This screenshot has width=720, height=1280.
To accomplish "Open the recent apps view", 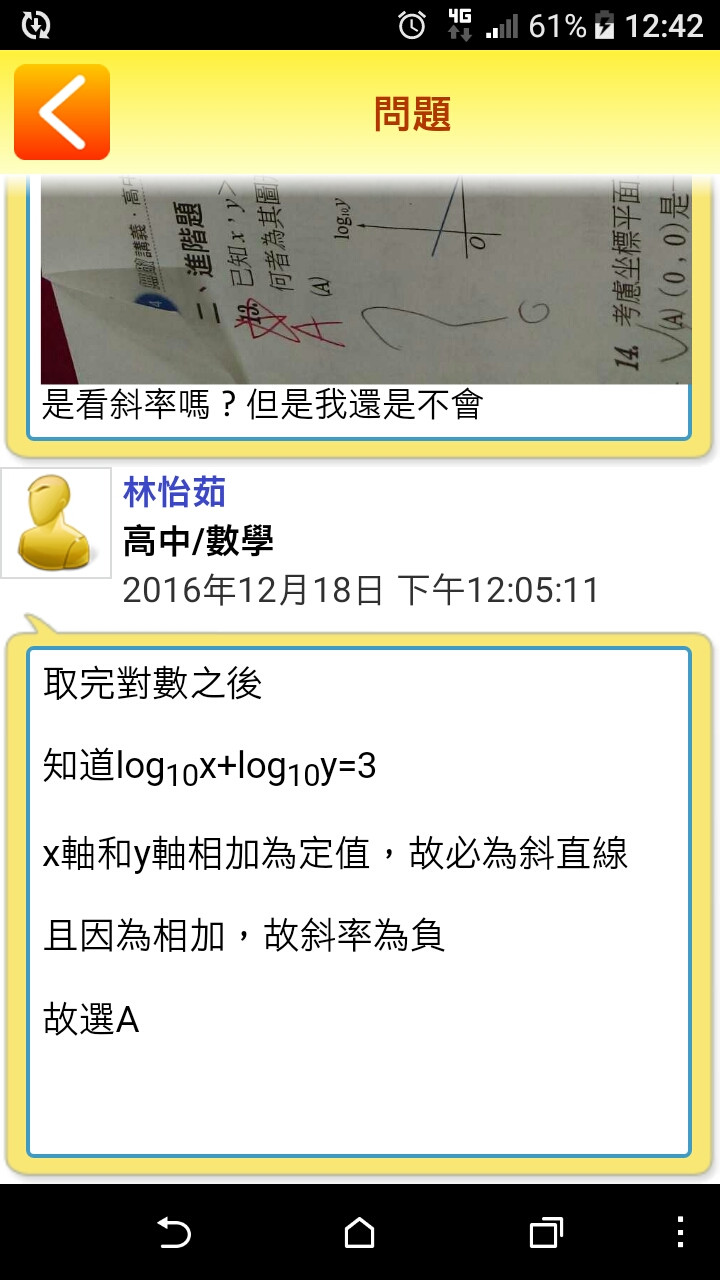I will click(545, 1233).
